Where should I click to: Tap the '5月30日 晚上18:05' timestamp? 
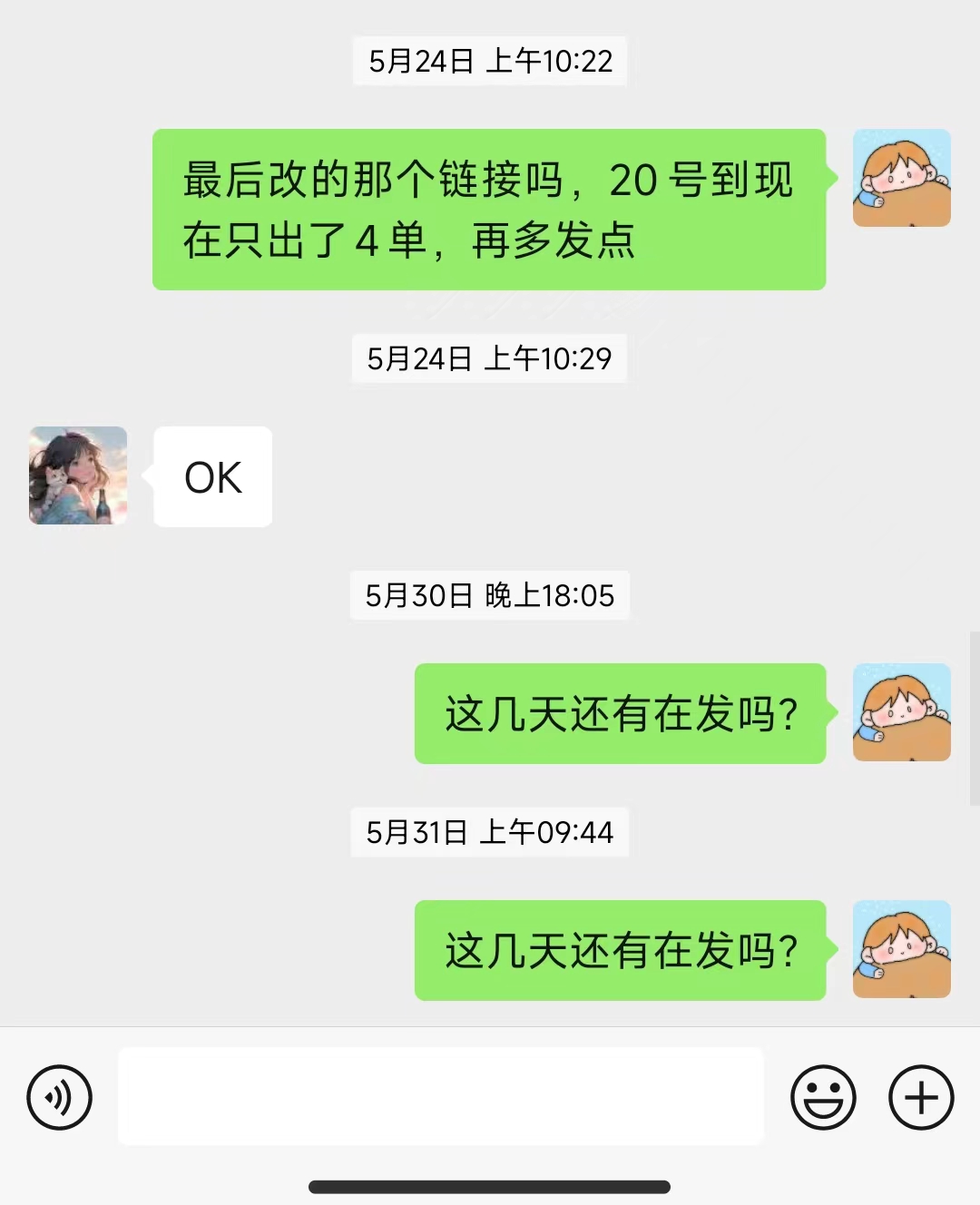[489, 595]
